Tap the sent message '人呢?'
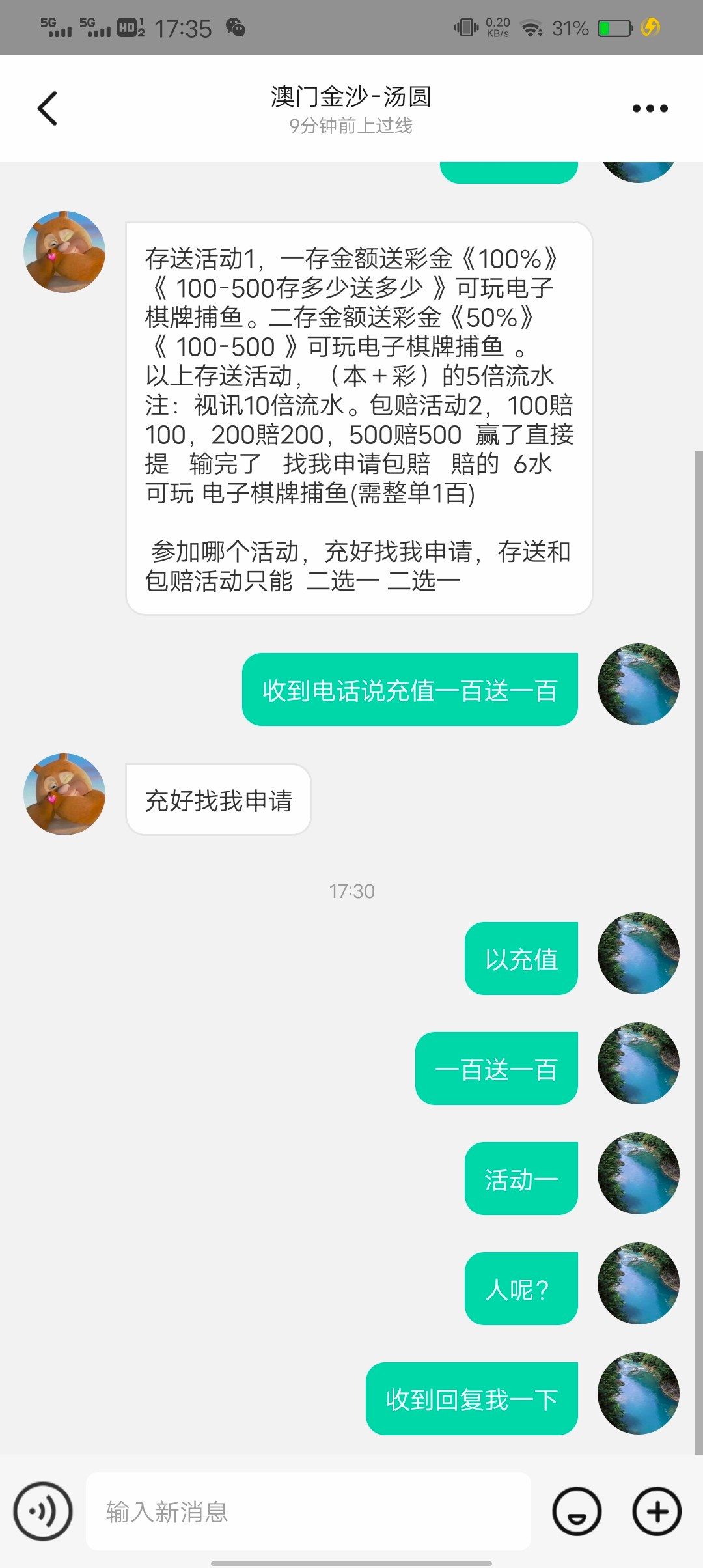The image size is (703, 1568). click(x=521, y=1289)
